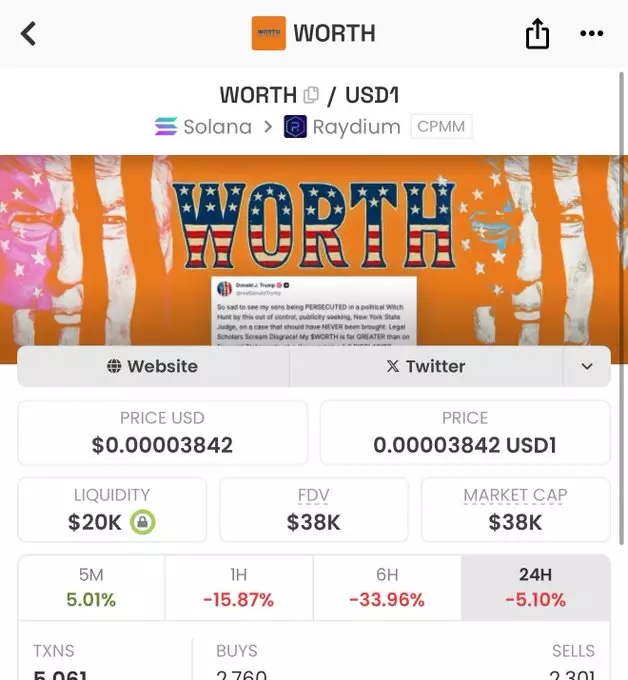Open the project's Twitter page
The width and height of the screenshot is (628, 680).
point(426,366)
